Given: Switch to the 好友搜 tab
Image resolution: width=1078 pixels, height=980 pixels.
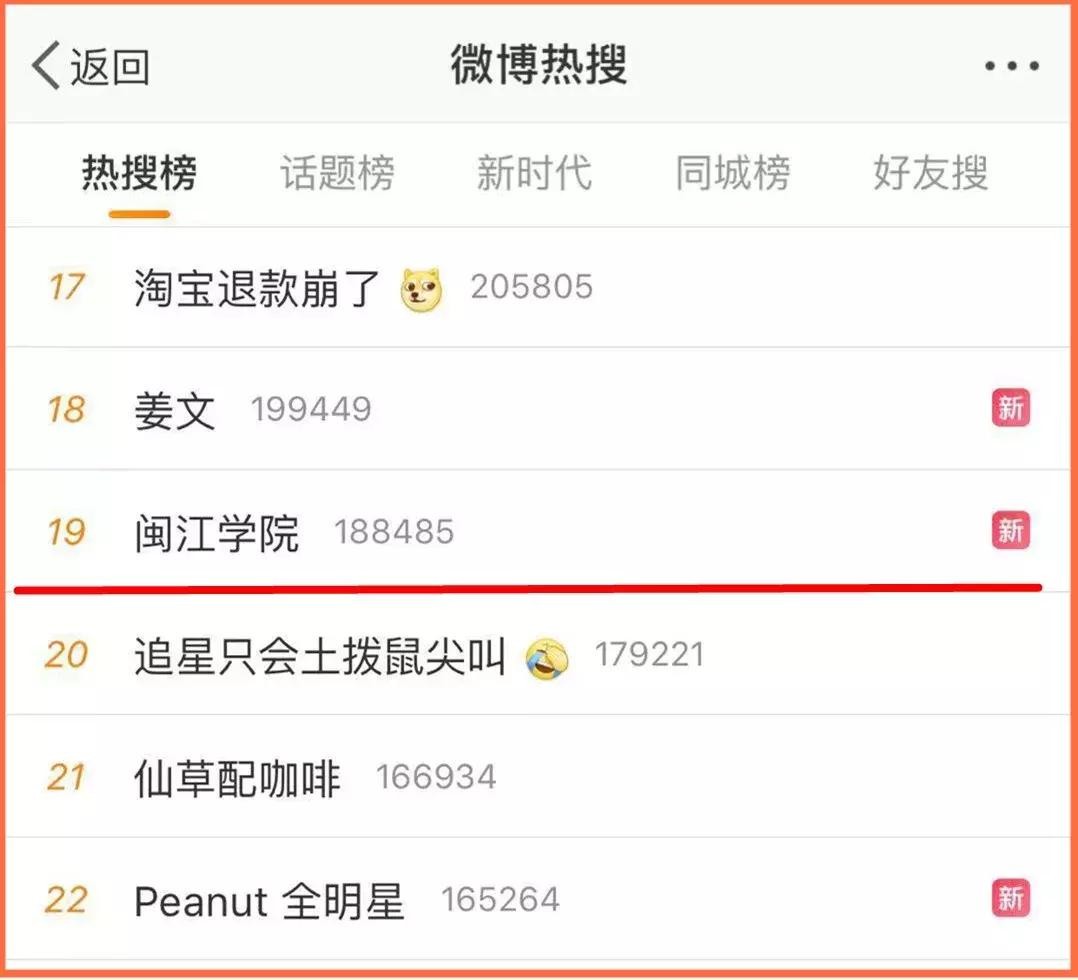Looking at the screenshot, I should click(x=930, y=173).
